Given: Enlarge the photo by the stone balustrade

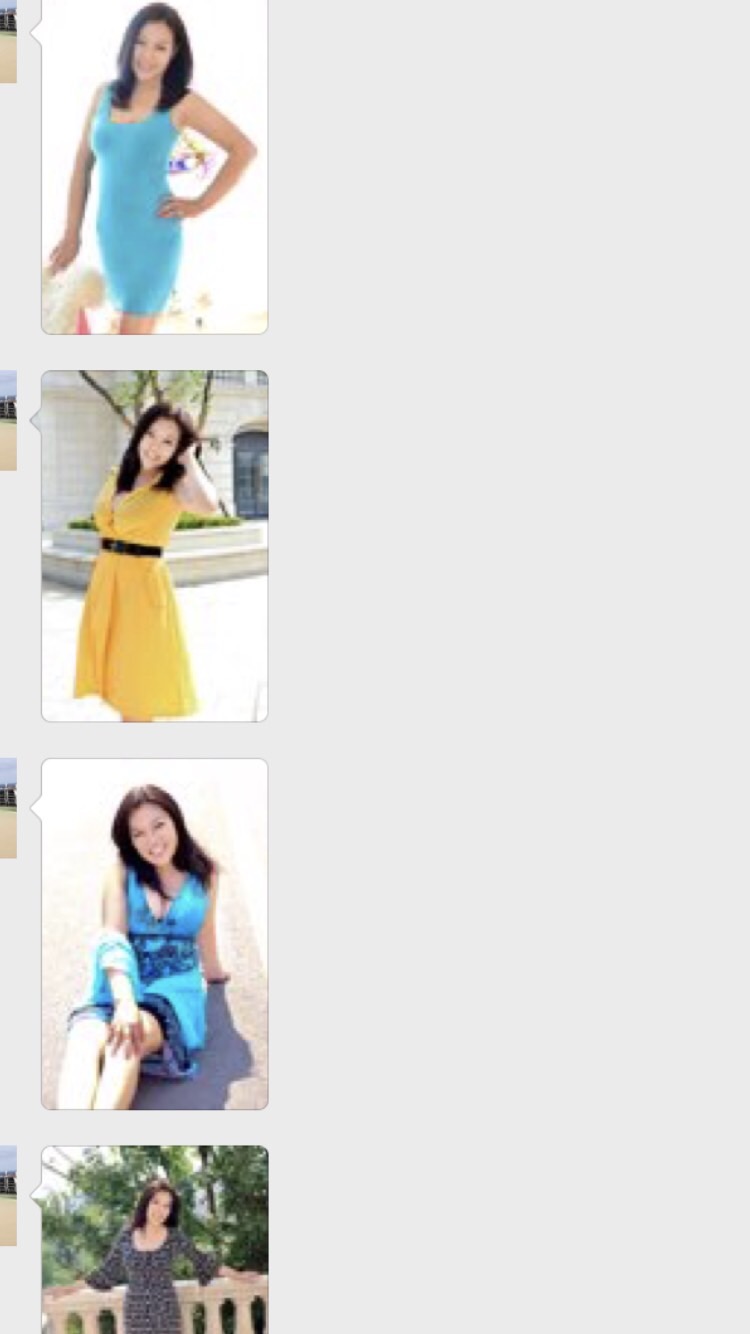Looking at the screenshot, I should click(155, 1242).
